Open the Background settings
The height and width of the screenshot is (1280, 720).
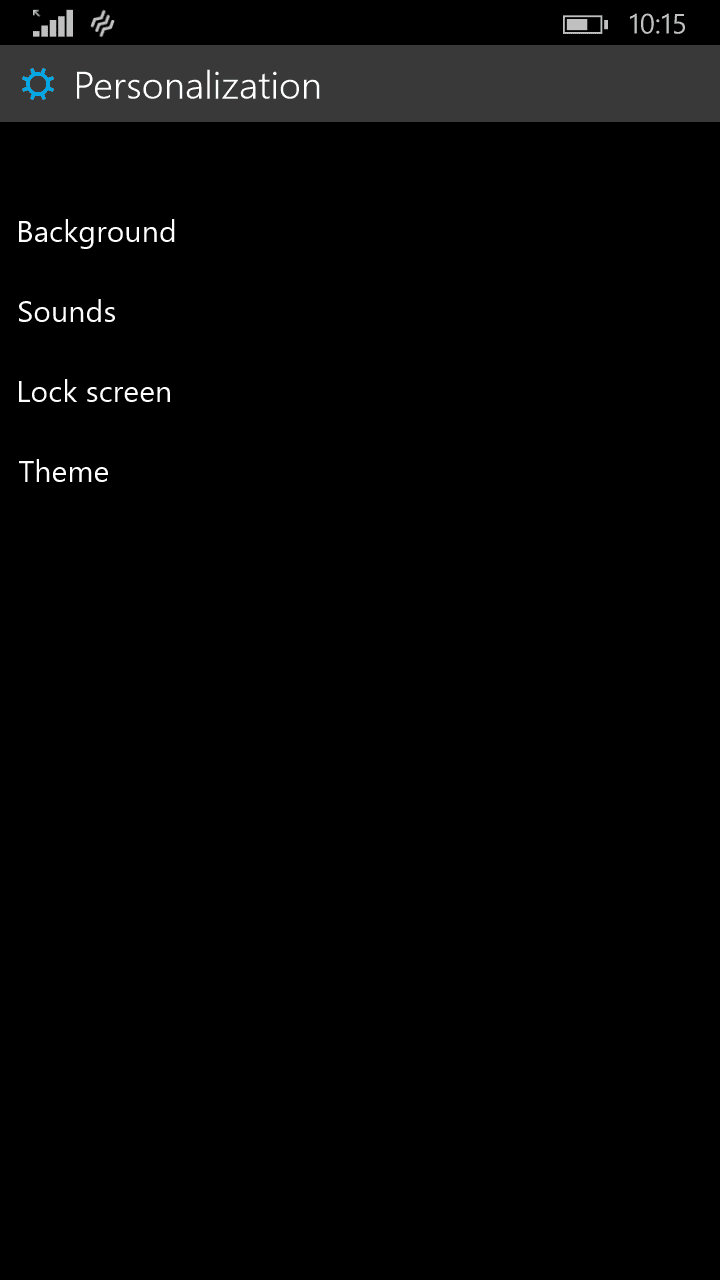coord(96,232)
